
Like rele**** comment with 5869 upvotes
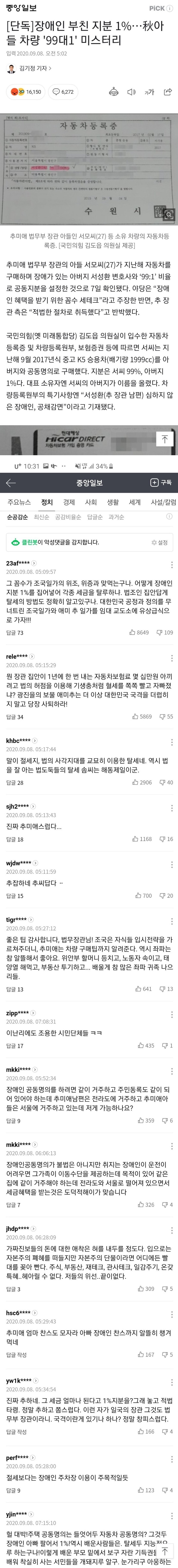coord(142,717)
